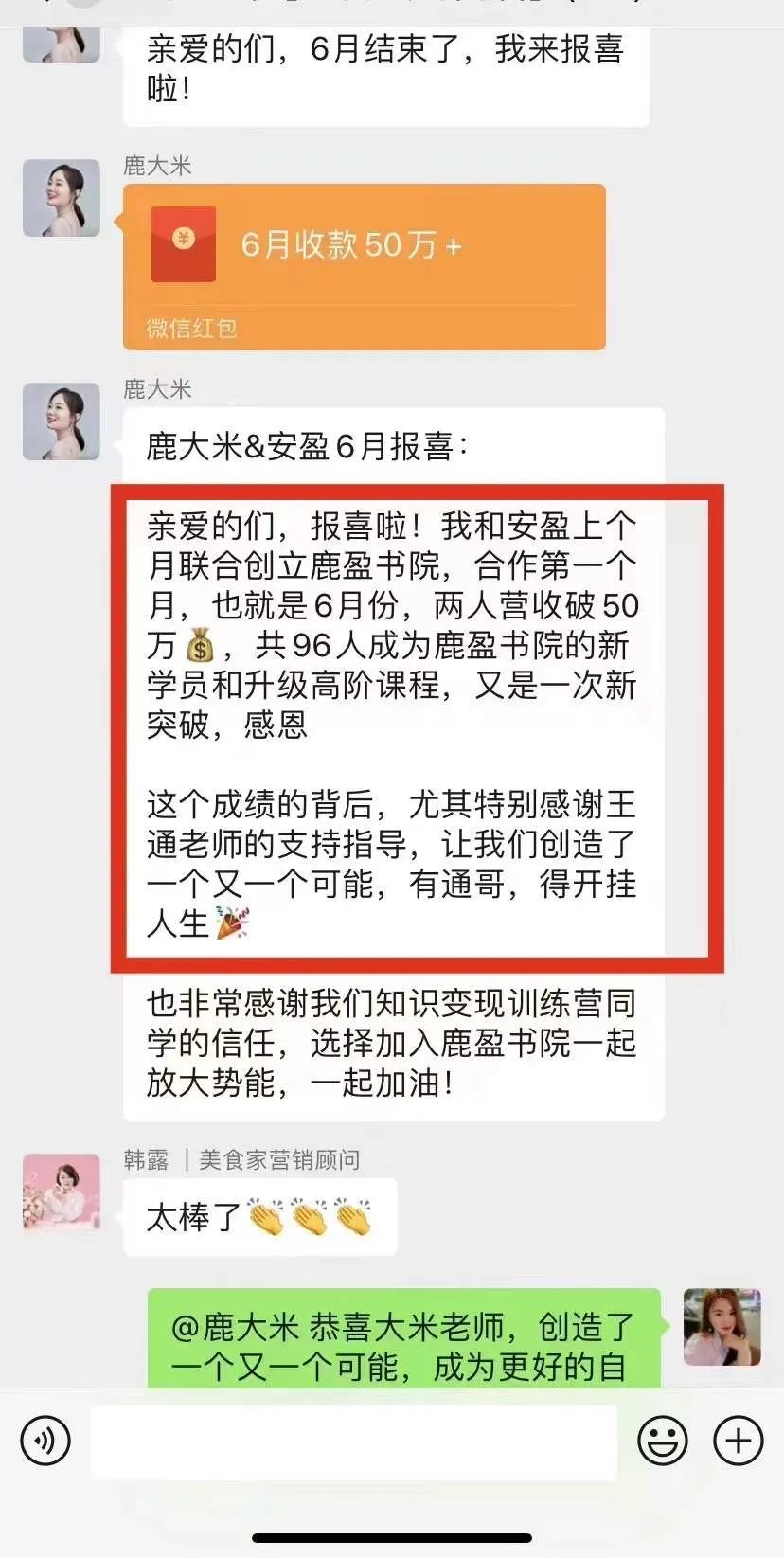784x1558 pixels.
Task: View 鹿大米's profile via red packet avatar
Action: click(x=62, y=198)
